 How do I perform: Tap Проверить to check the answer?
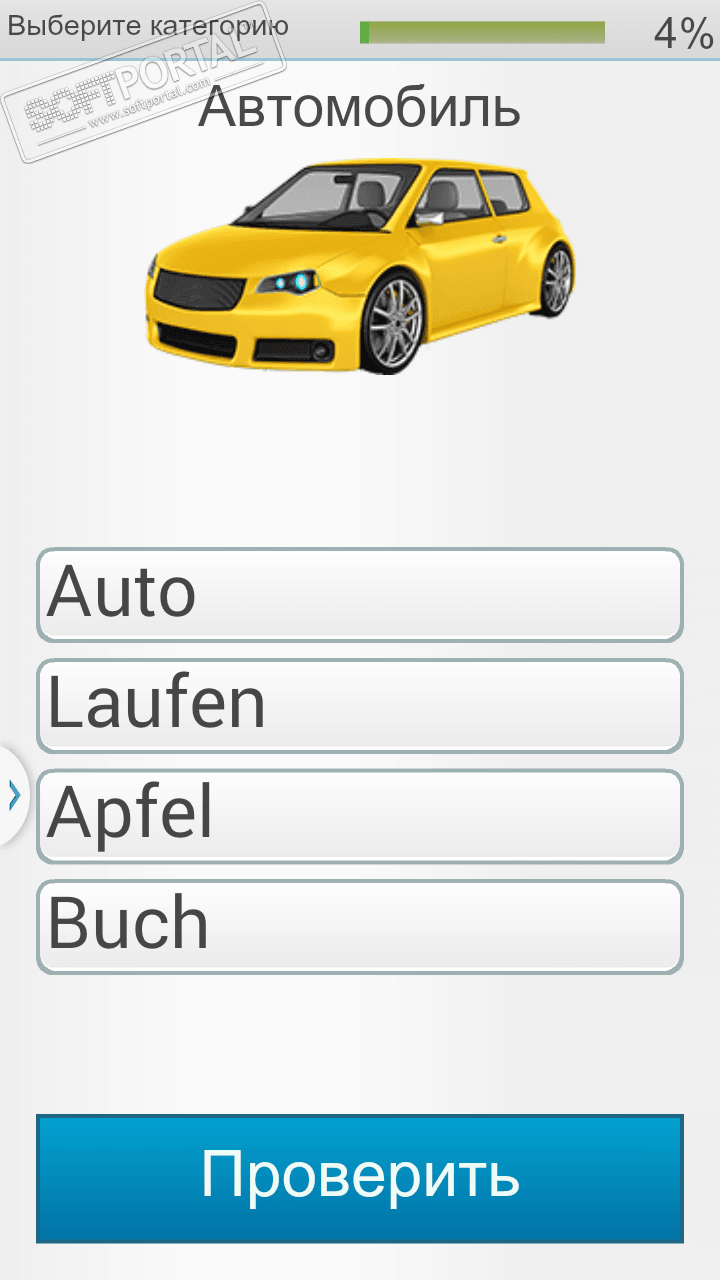tap(360, 1178)
